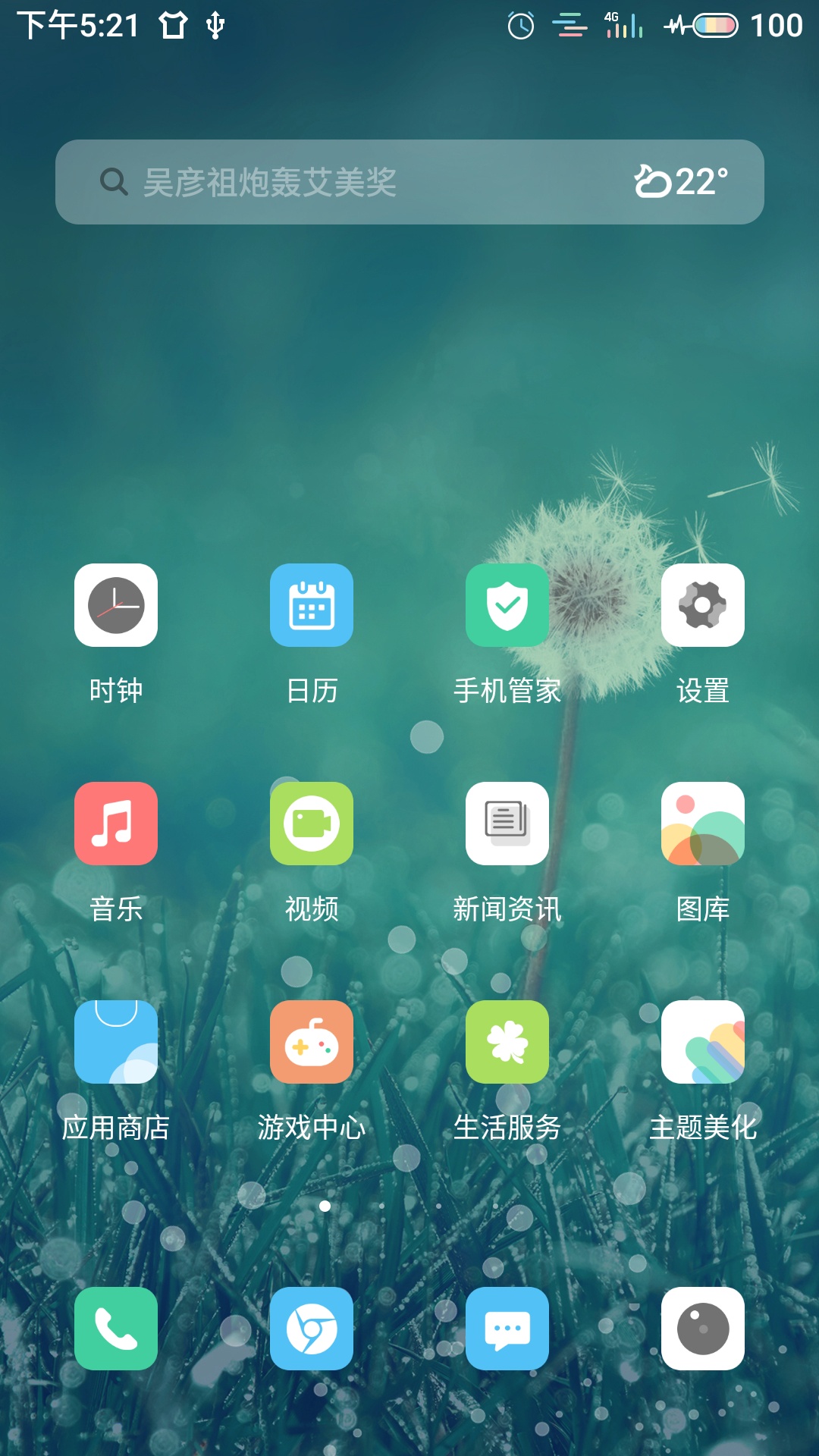Open 设置 settings
The width and height of the screenshot is (819, 1456).
click(703, 605)
